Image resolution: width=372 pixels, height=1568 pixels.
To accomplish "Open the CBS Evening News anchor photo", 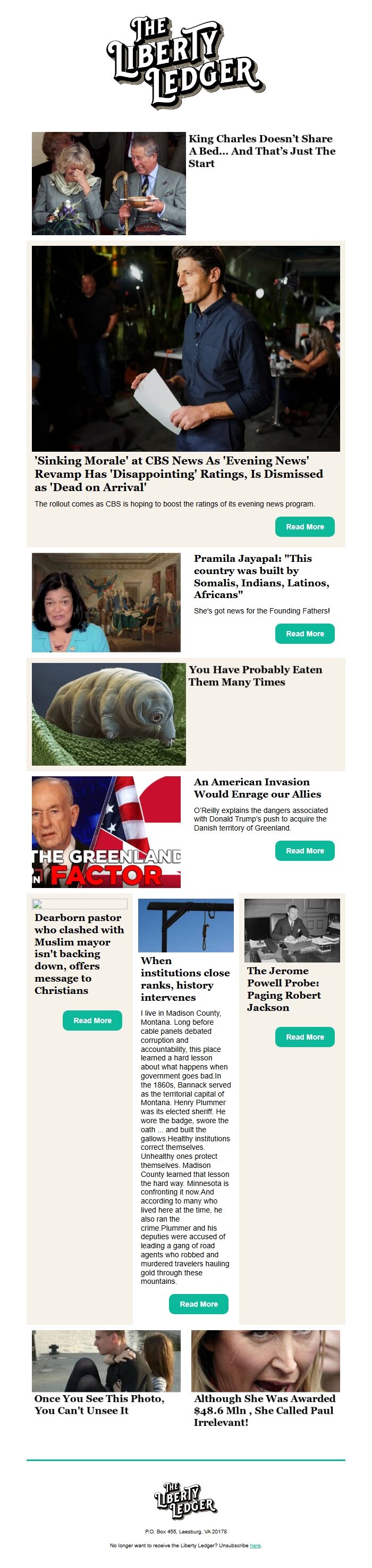I will pos(185,348).
